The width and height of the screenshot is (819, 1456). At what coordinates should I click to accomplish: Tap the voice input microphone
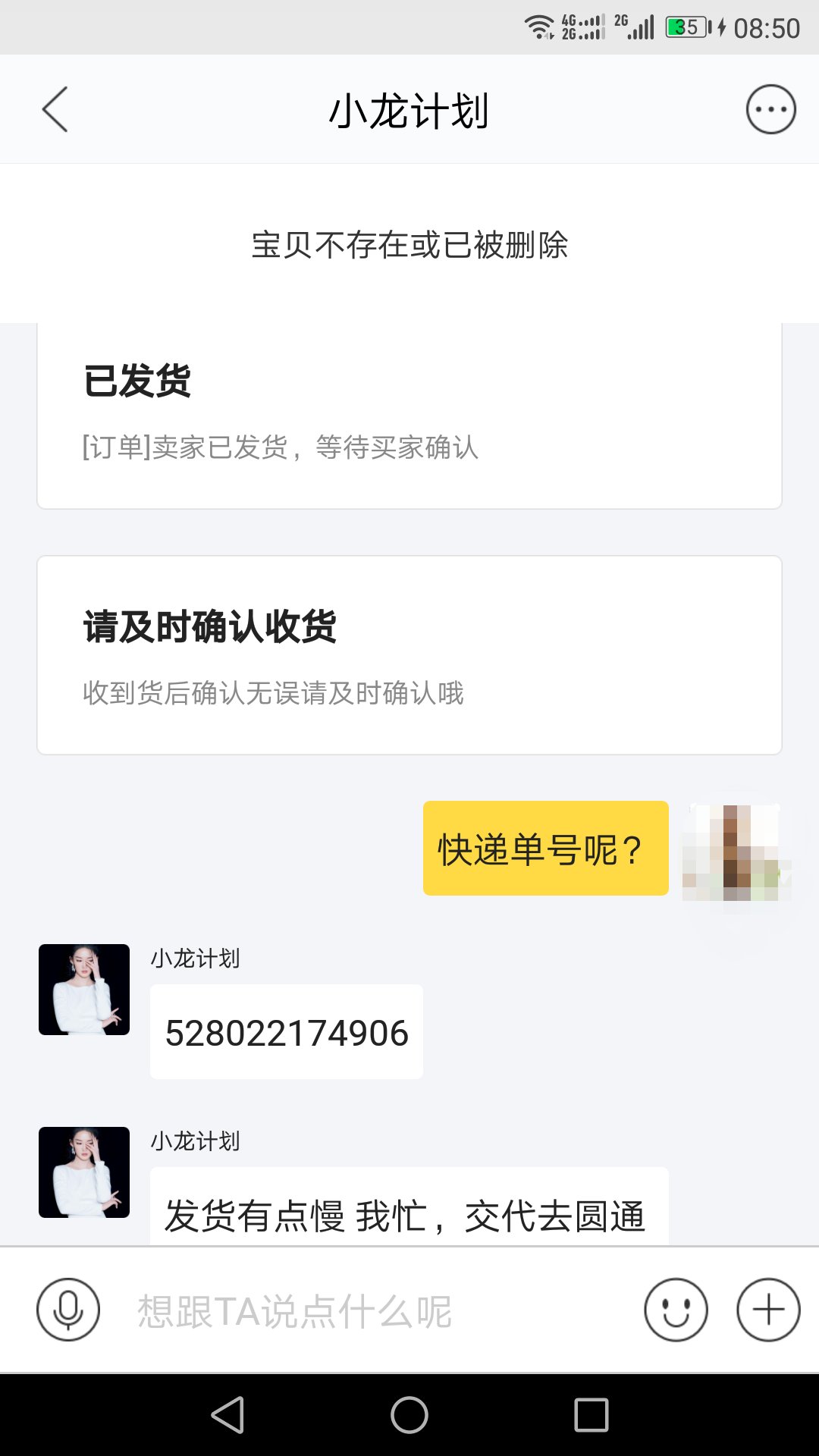point(68,1310)
